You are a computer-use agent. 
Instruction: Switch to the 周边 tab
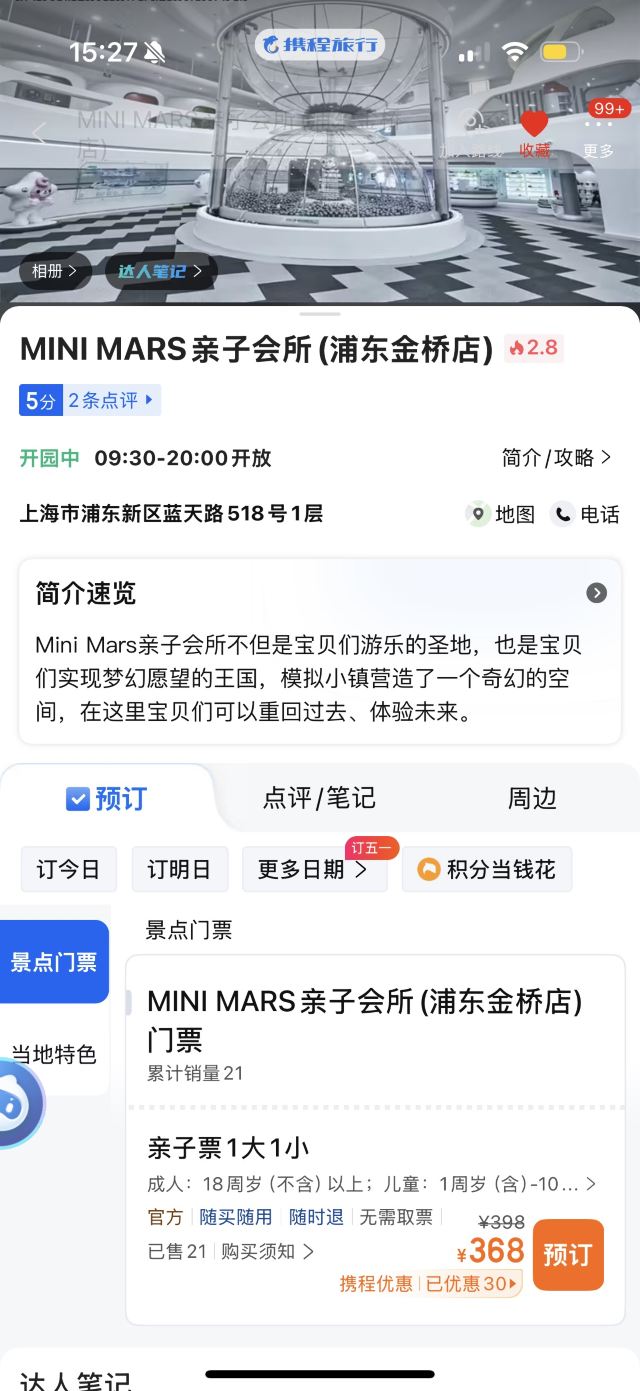531,798
